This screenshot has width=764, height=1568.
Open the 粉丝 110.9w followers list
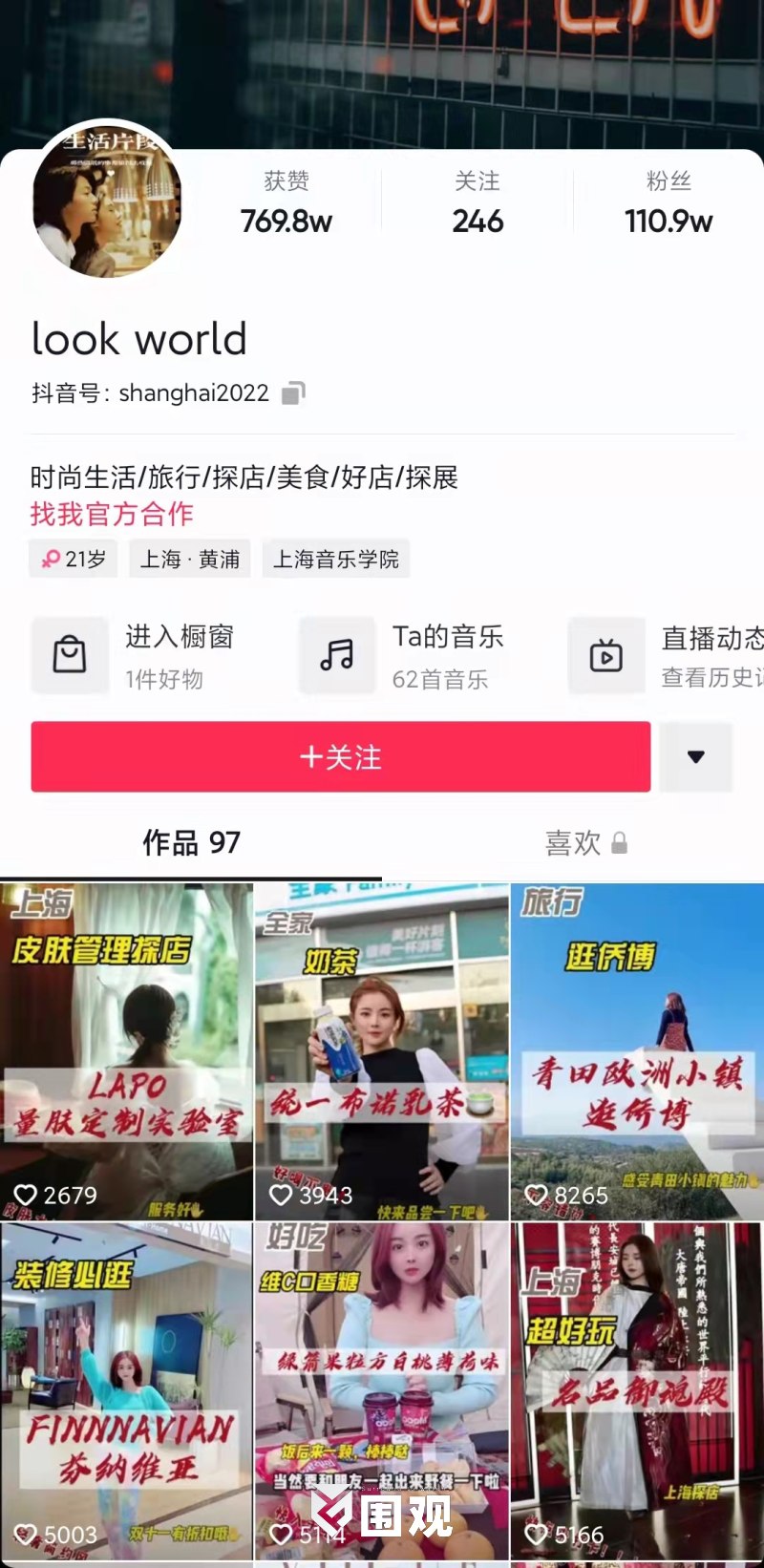point(668,204)
